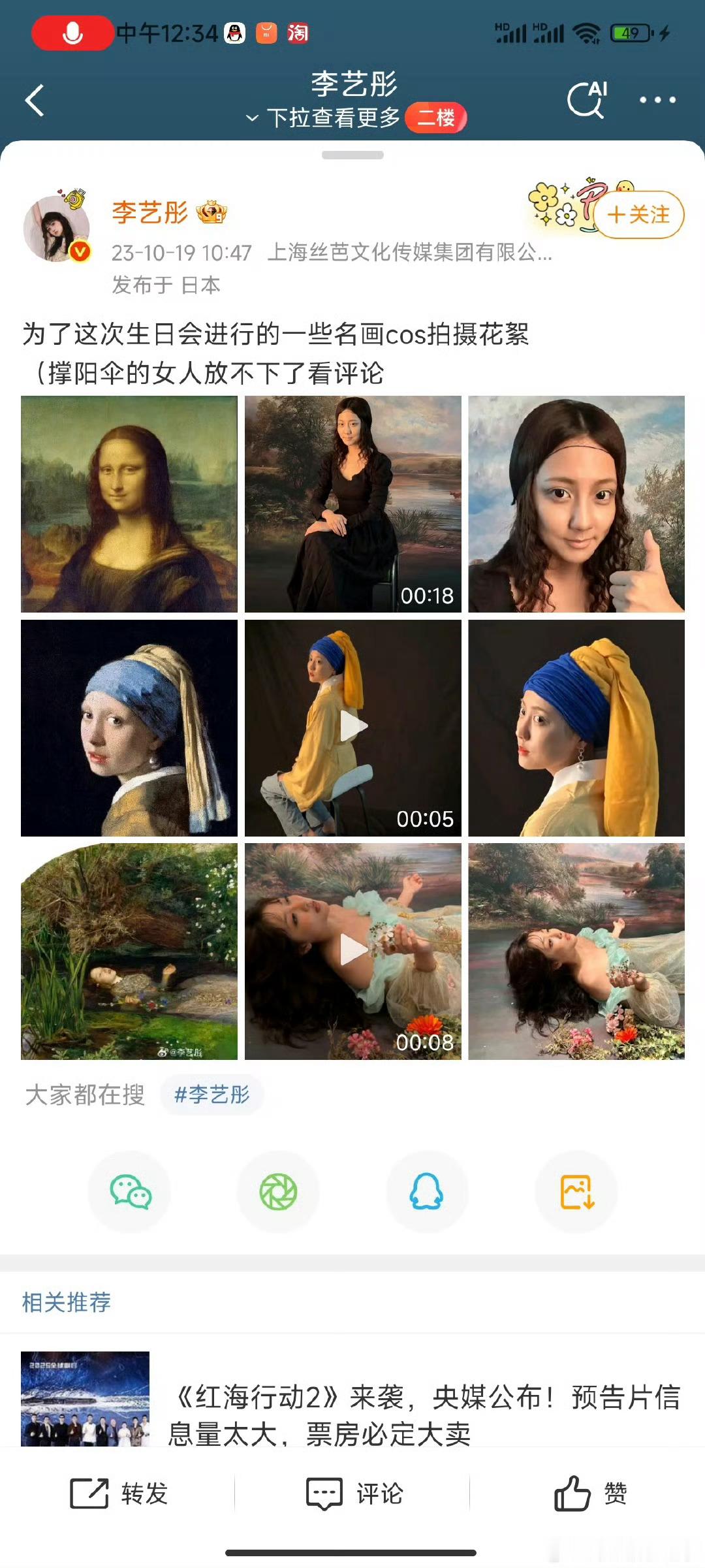Search the #李艺彤 hashtag chip

(x=212, y=1095)
